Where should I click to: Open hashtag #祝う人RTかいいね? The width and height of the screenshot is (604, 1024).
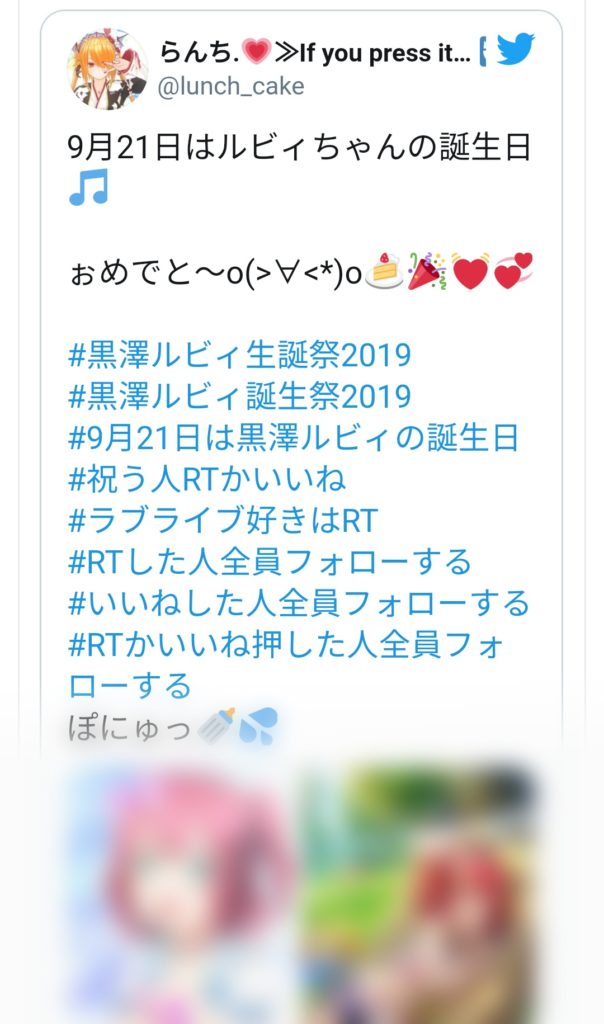(207, 479)
